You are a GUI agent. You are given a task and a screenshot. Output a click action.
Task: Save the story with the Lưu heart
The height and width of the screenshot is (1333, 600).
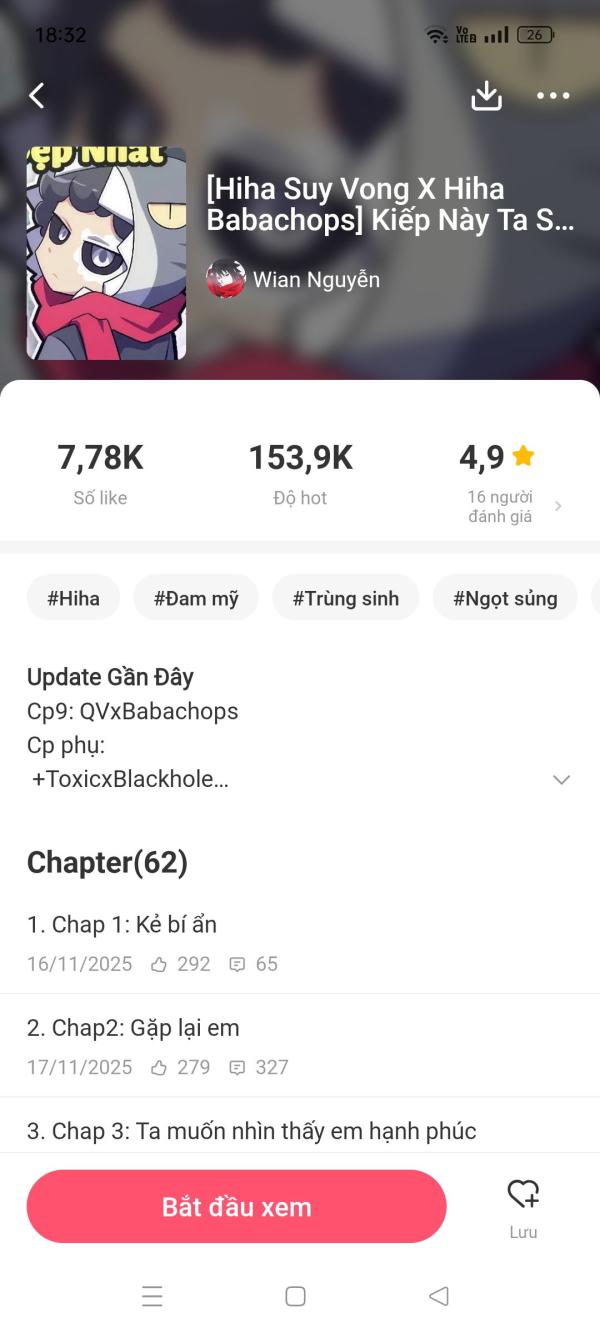[523, 1207]
